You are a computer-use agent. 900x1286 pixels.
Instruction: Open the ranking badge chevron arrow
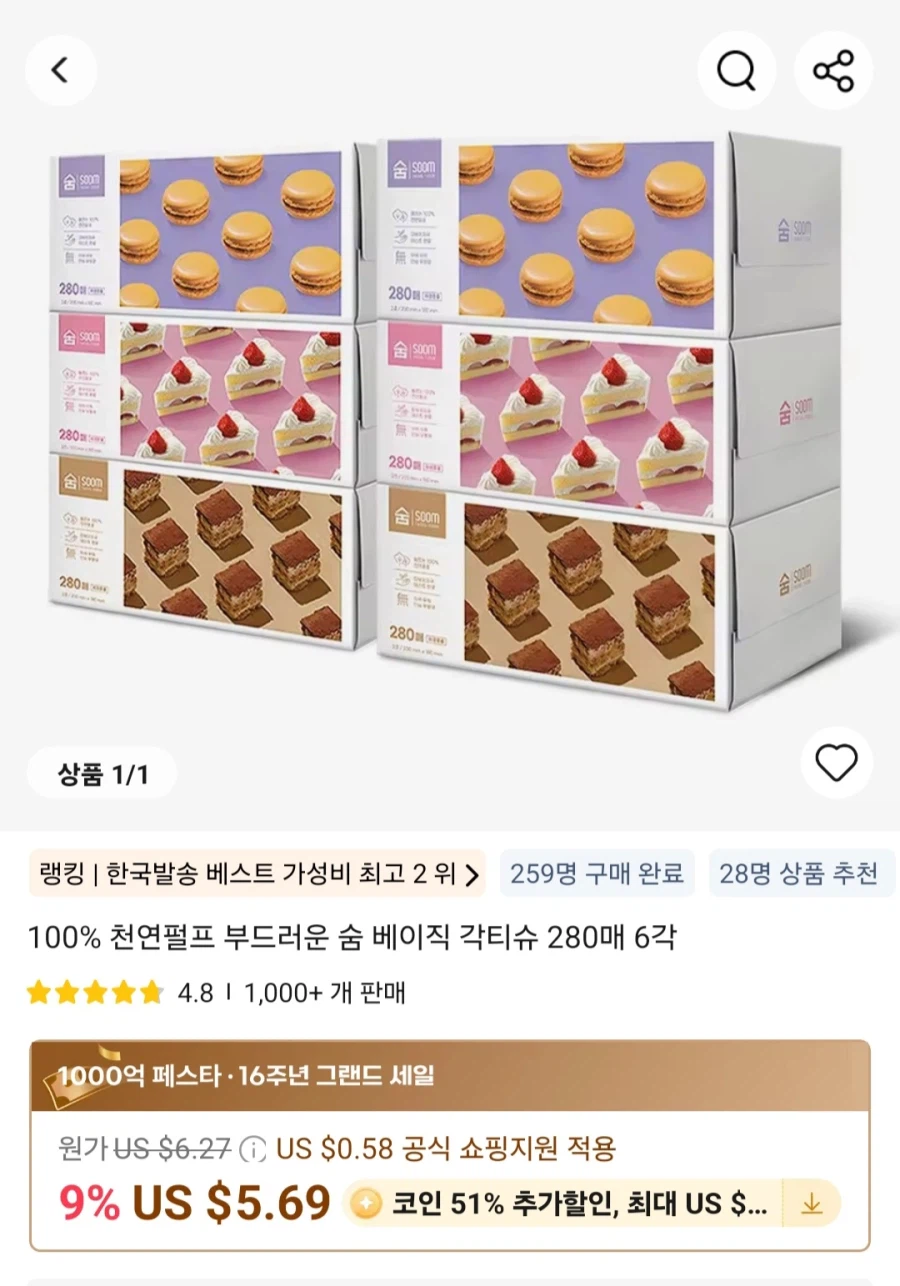471,874
